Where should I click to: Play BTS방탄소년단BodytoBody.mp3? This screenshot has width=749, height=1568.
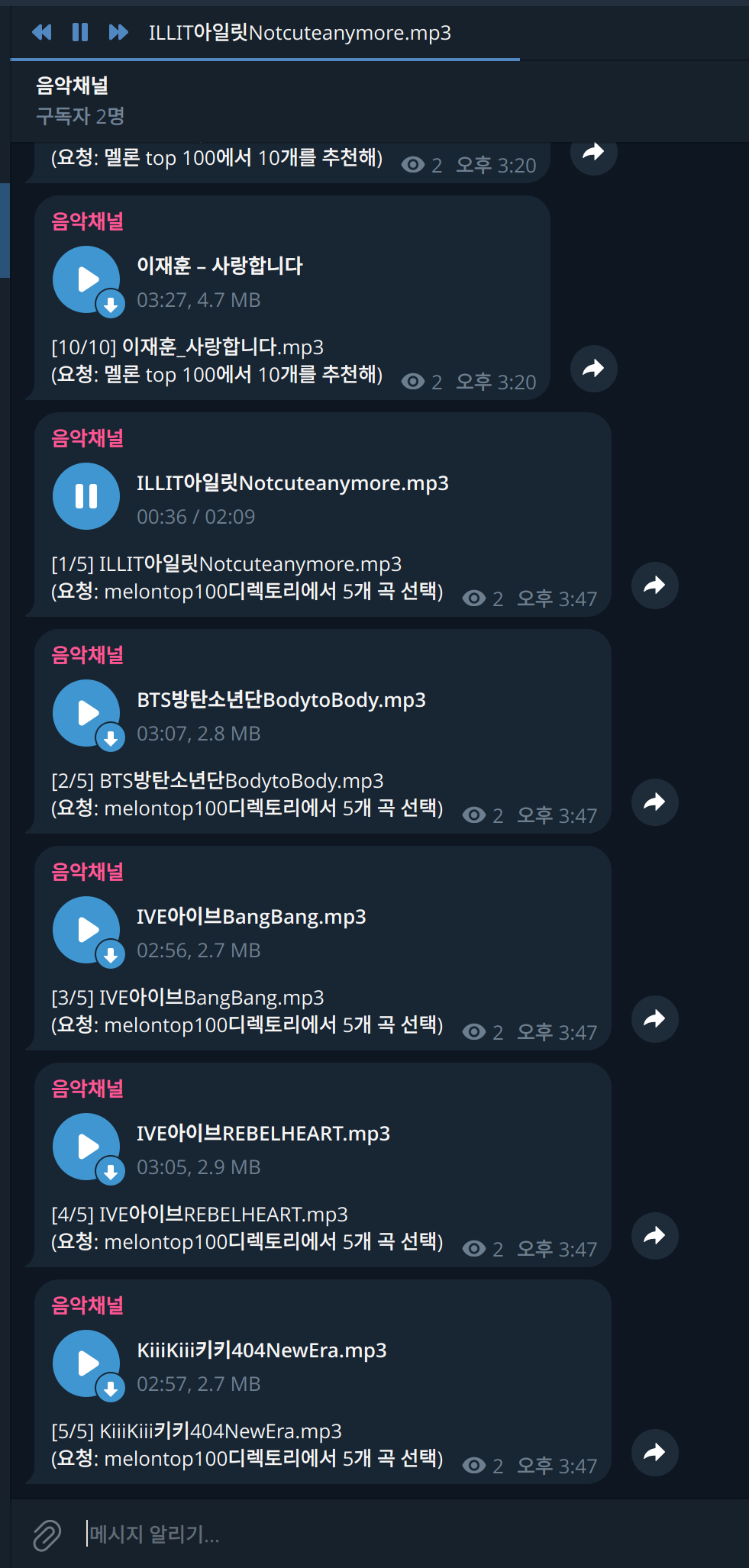[x=86, y=713]
